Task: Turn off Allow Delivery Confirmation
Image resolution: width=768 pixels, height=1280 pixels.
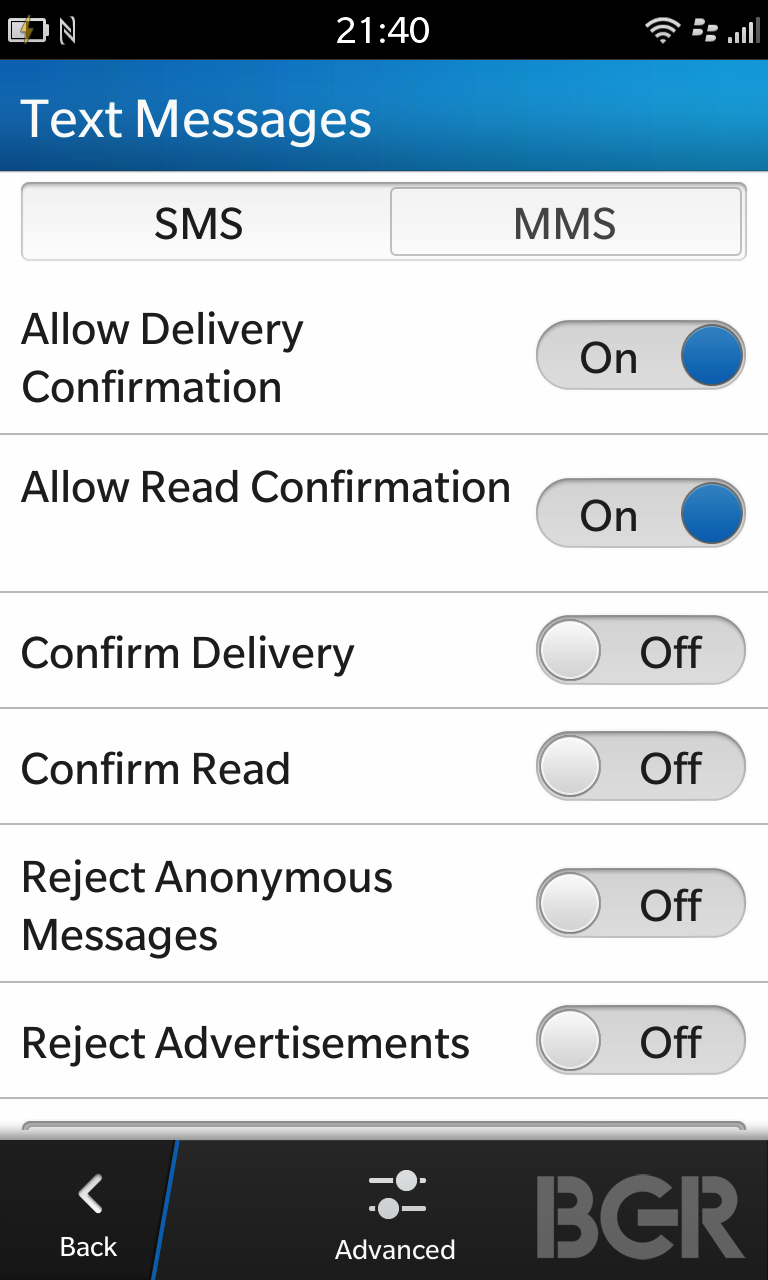Action: (x=641, y=356)
